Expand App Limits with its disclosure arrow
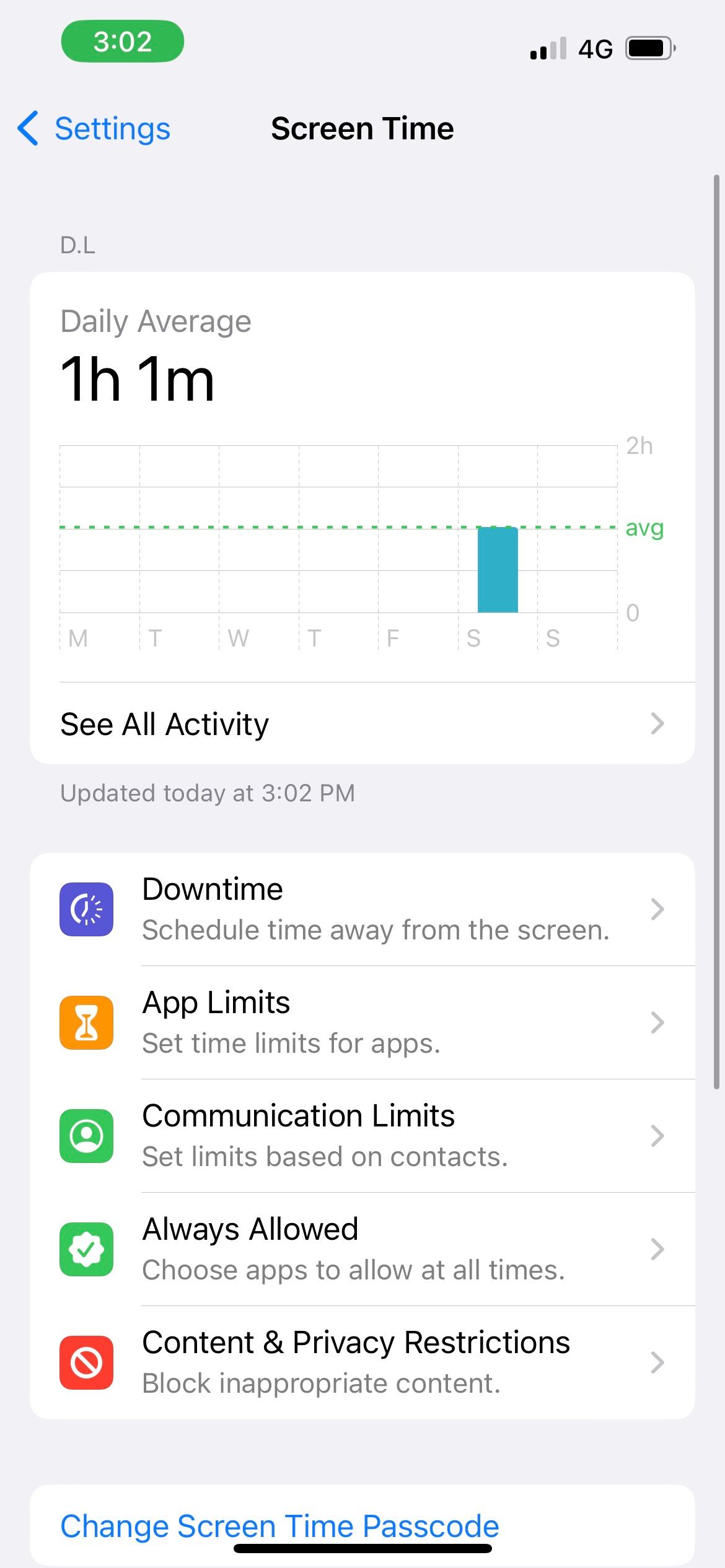The image size is (725, 1568). click(657, 1022)
